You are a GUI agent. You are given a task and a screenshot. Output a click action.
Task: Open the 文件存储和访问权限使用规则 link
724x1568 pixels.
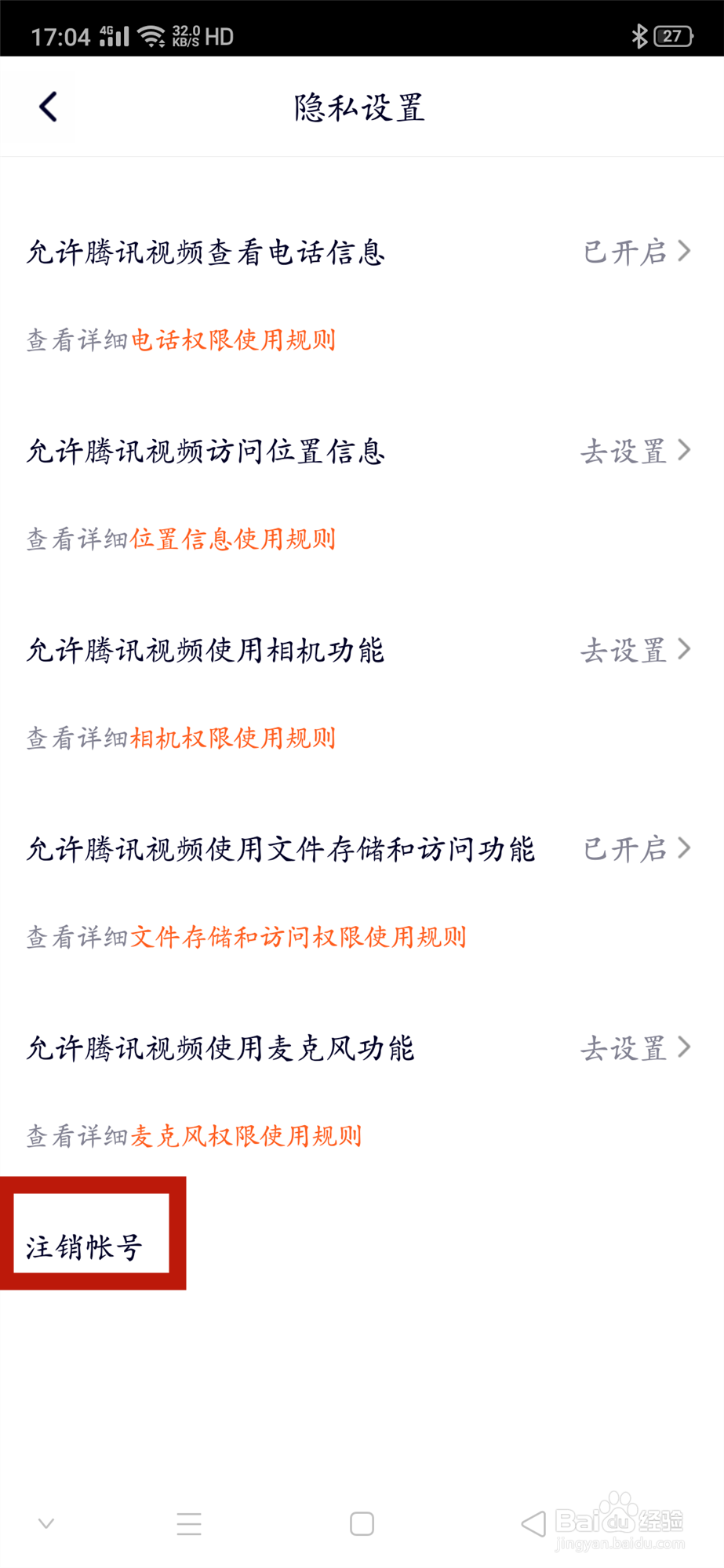[x=298, y=938]
